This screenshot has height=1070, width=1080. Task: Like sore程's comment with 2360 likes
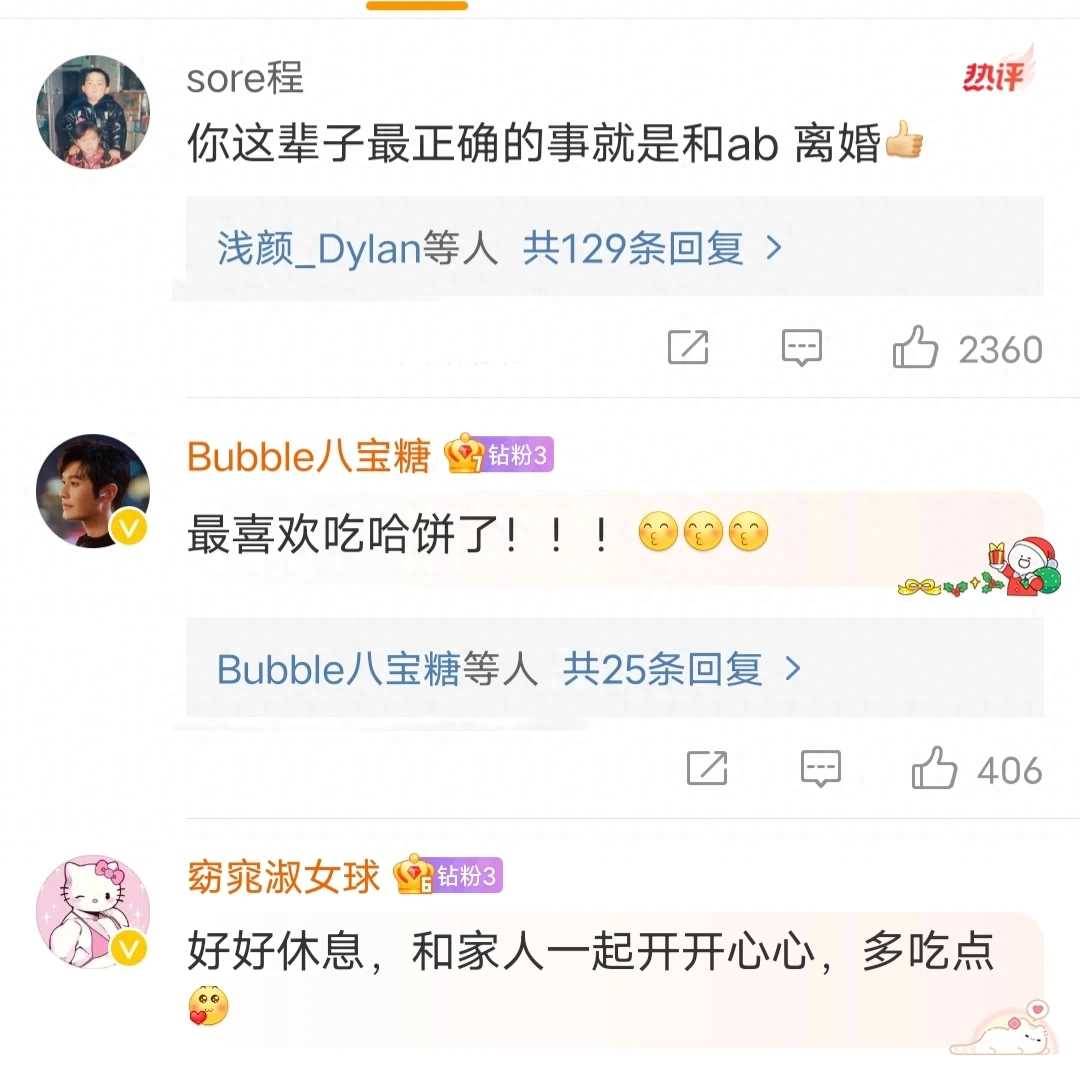click(x=915, y=348)
